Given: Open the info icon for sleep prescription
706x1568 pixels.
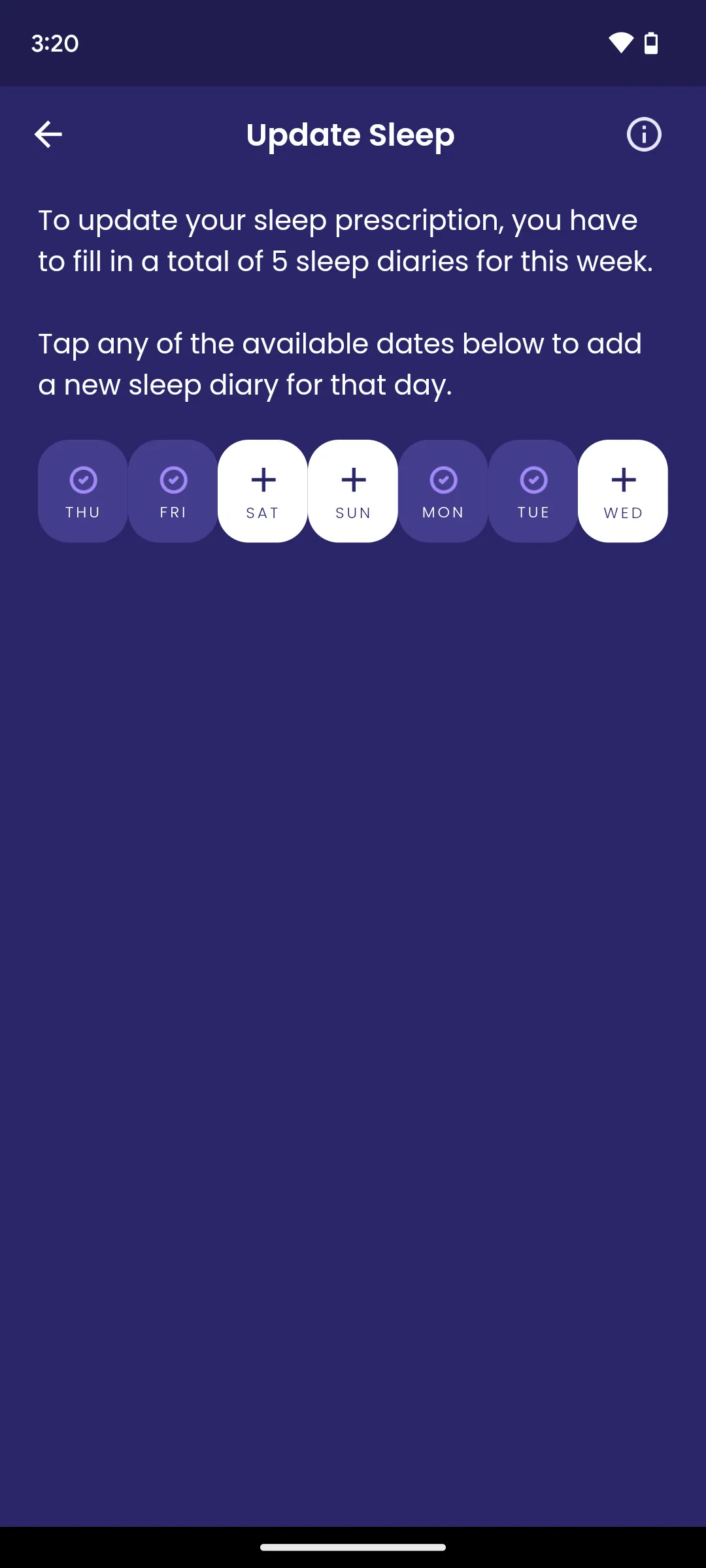Looking at the screenshot, I should point(644,135).
